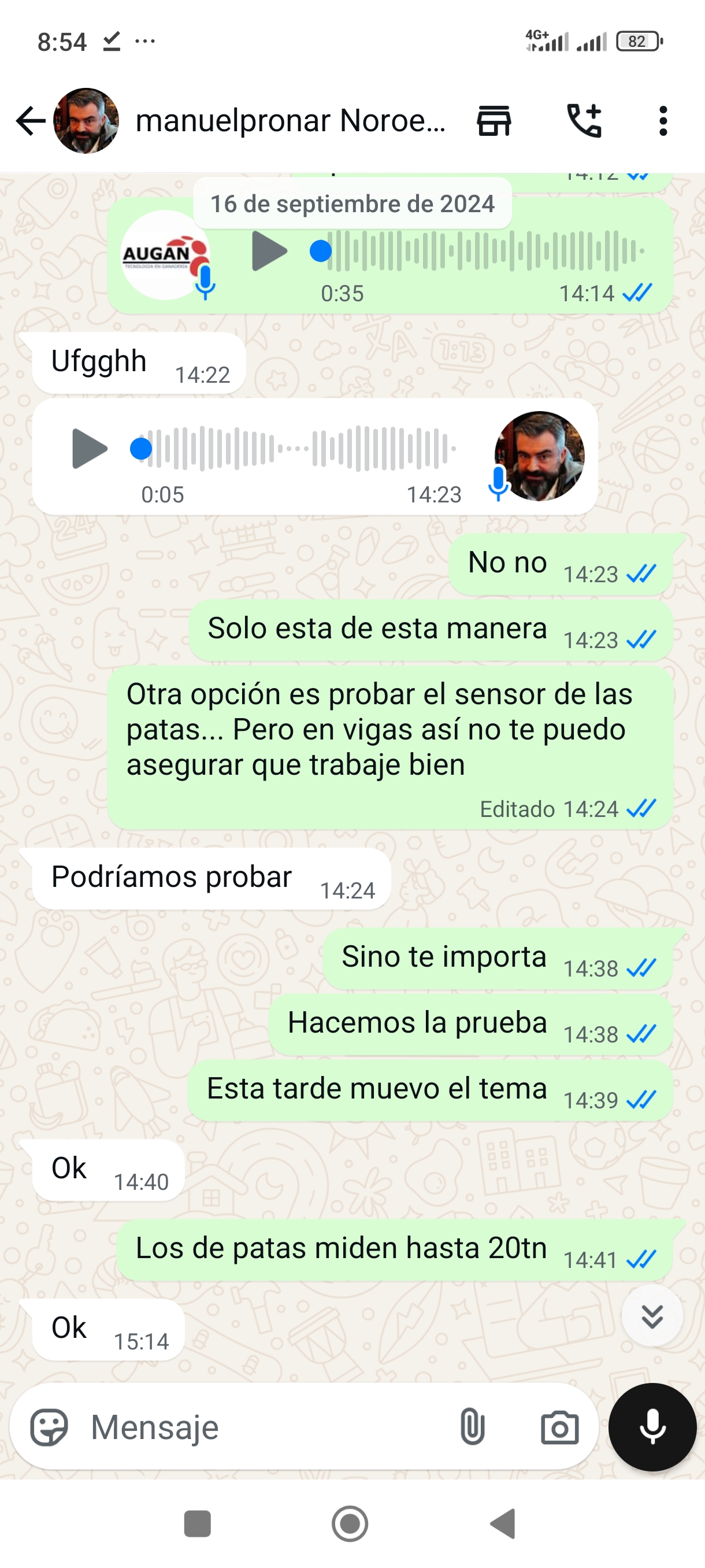Play the 0:05 voice message
This screenshot has height=1568, width=705.
(90, 449)
